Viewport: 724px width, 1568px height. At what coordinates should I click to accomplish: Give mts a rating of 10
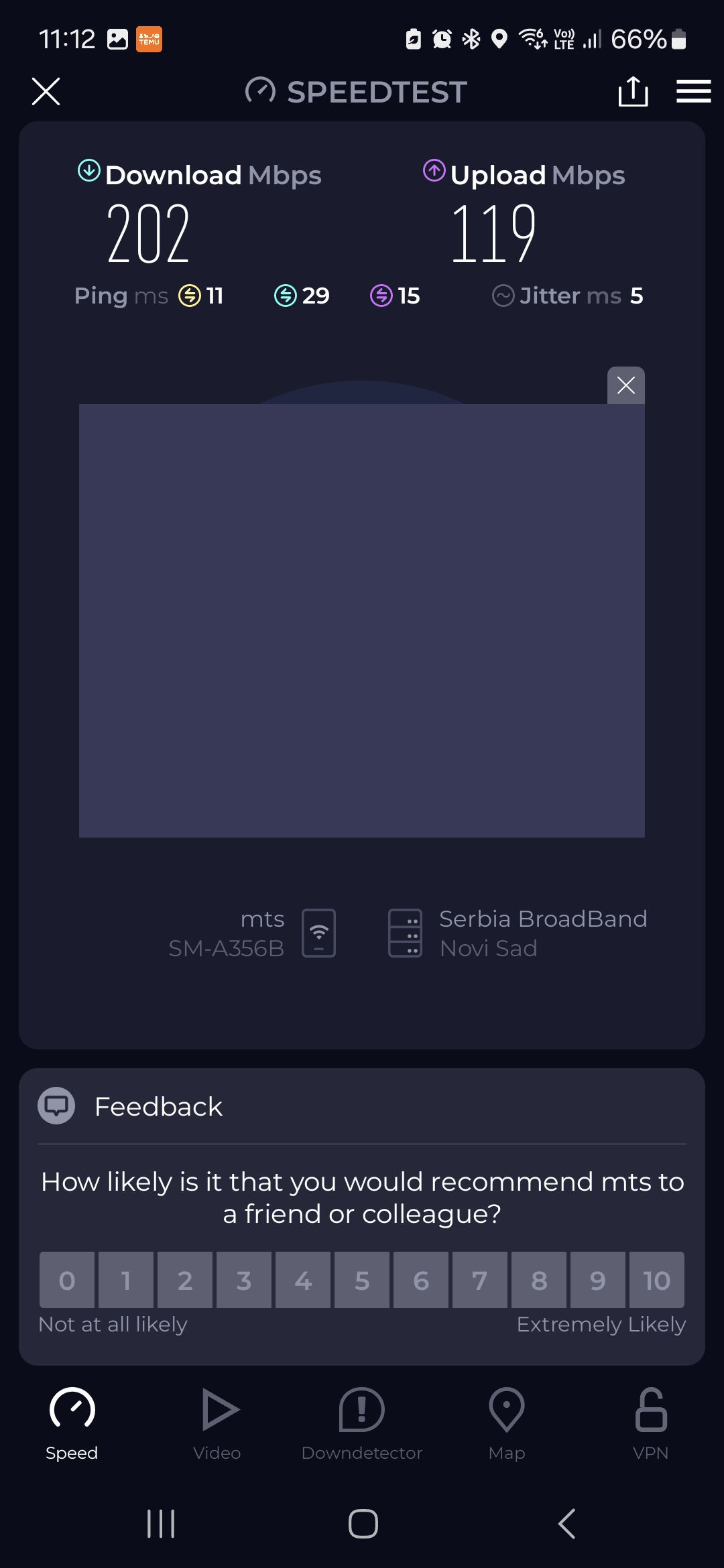[x=657, y=1280]
